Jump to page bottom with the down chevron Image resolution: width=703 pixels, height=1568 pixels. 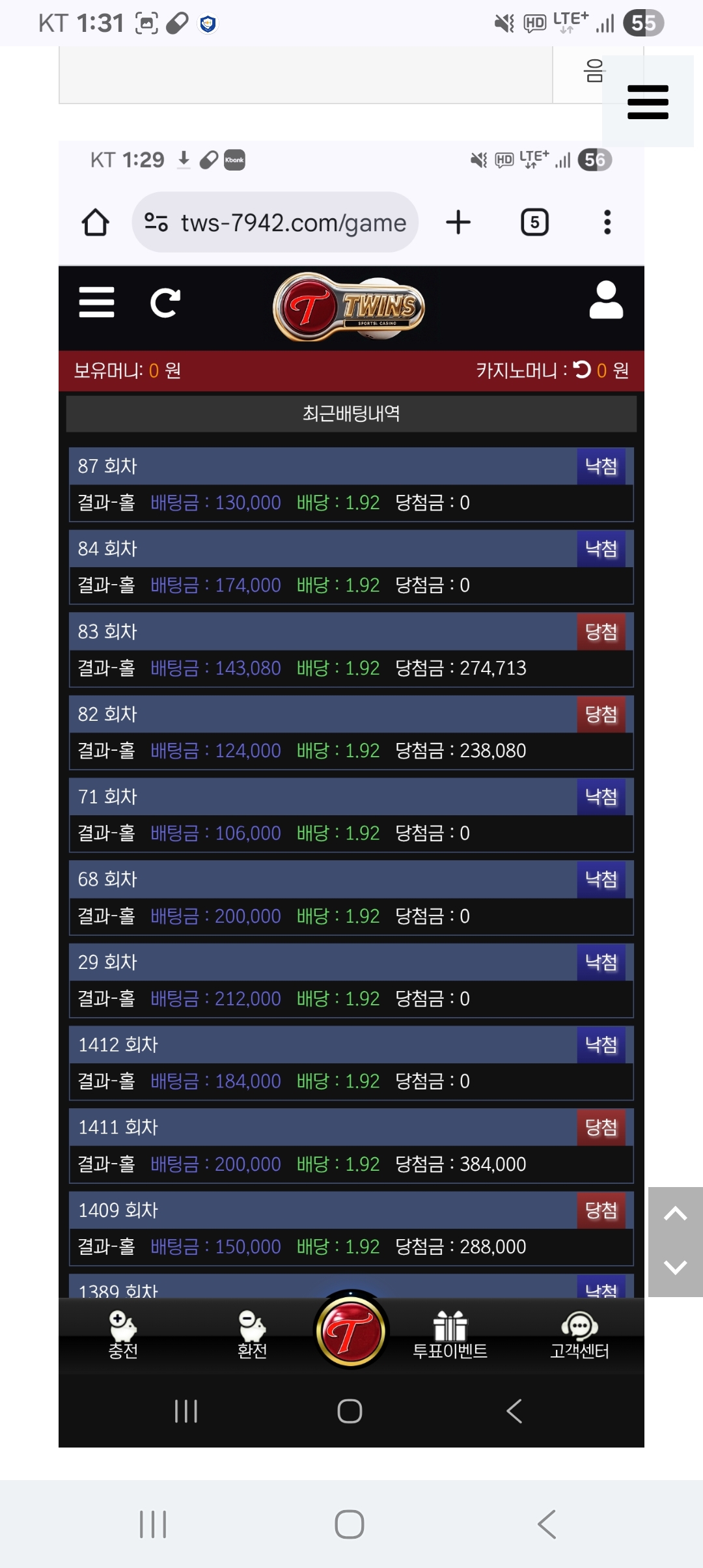coord(675,1267)
